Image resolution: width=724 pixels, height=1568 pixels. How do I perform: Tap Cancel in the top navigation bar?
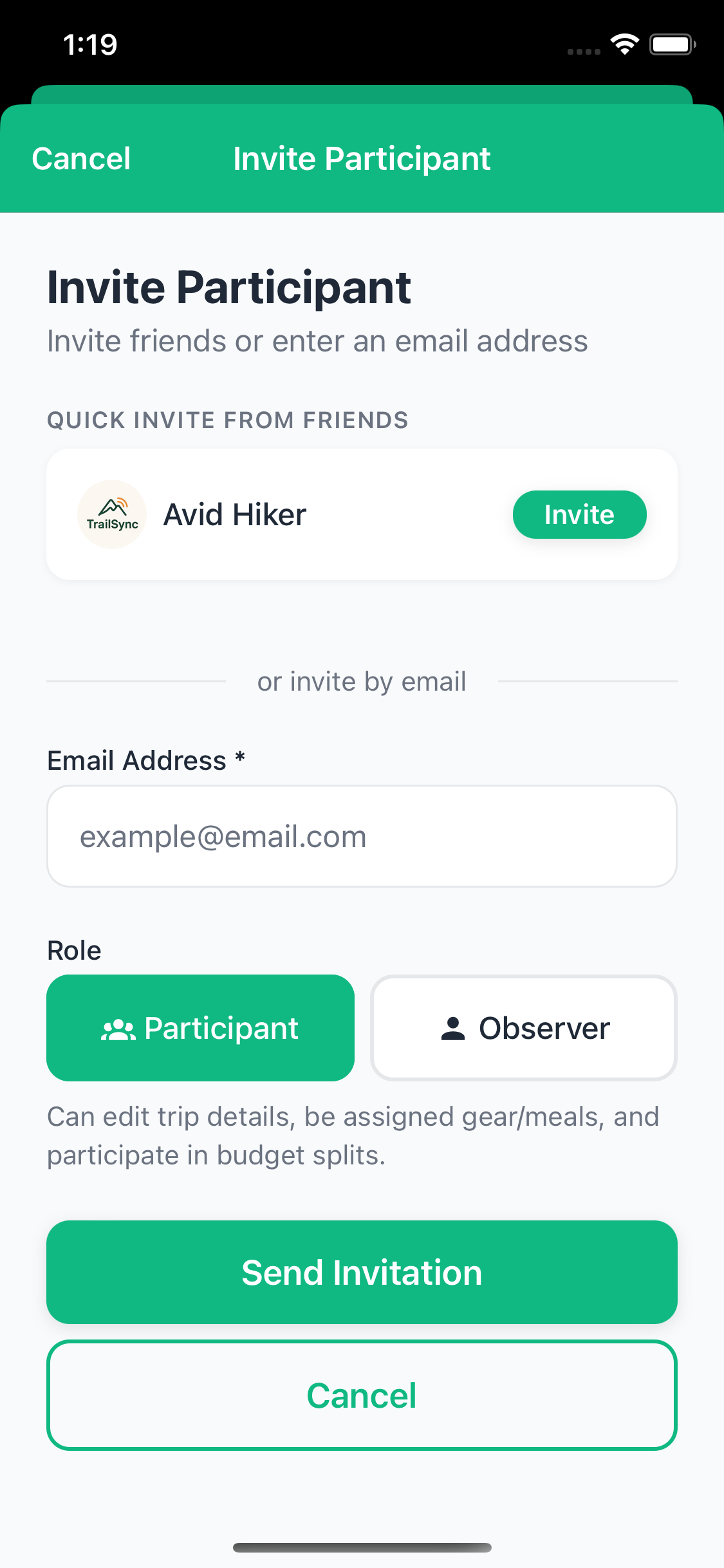(x=80, y=158)
